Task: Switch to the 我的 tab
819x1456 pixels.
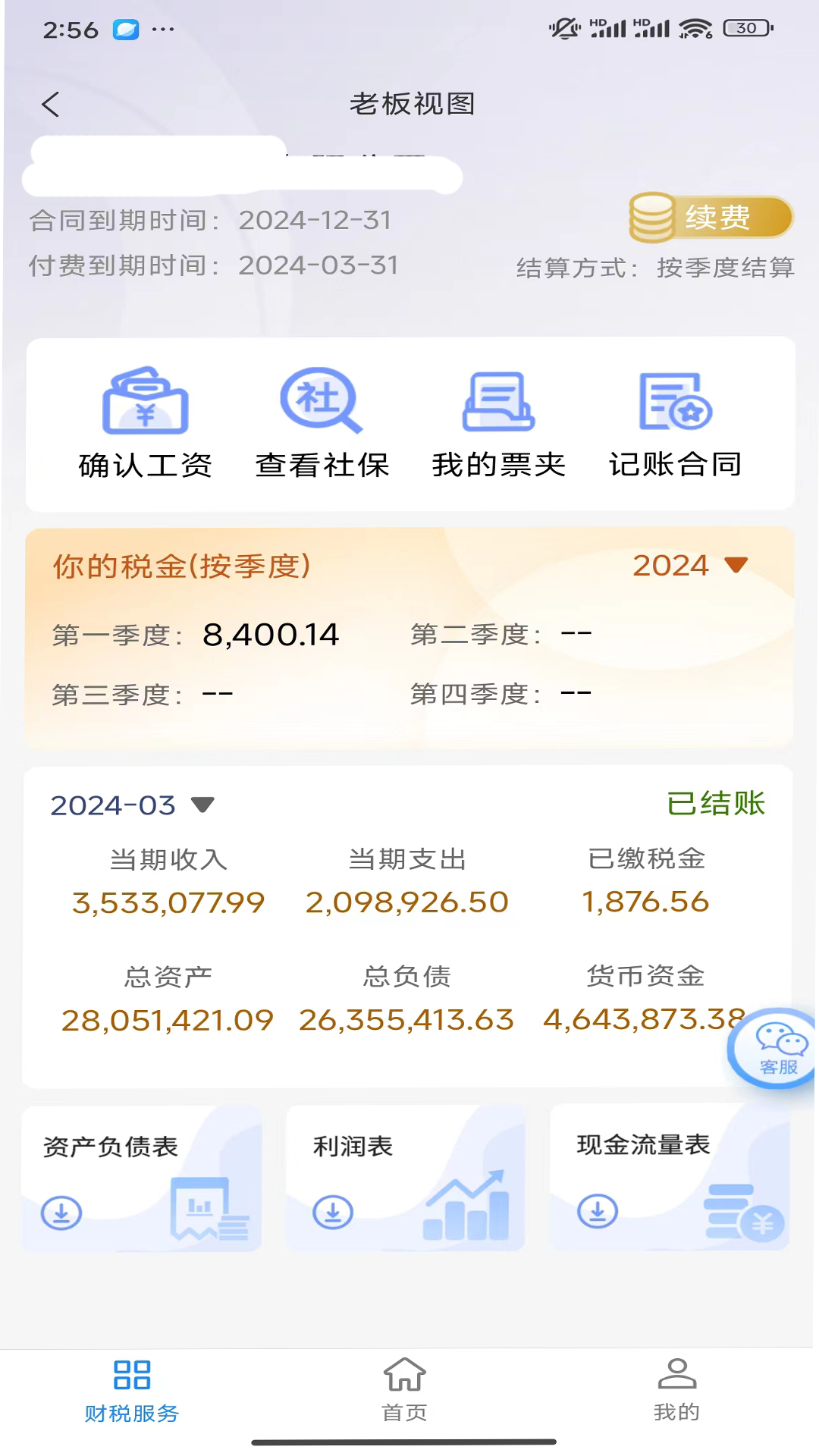Action: pos(676,1389)
